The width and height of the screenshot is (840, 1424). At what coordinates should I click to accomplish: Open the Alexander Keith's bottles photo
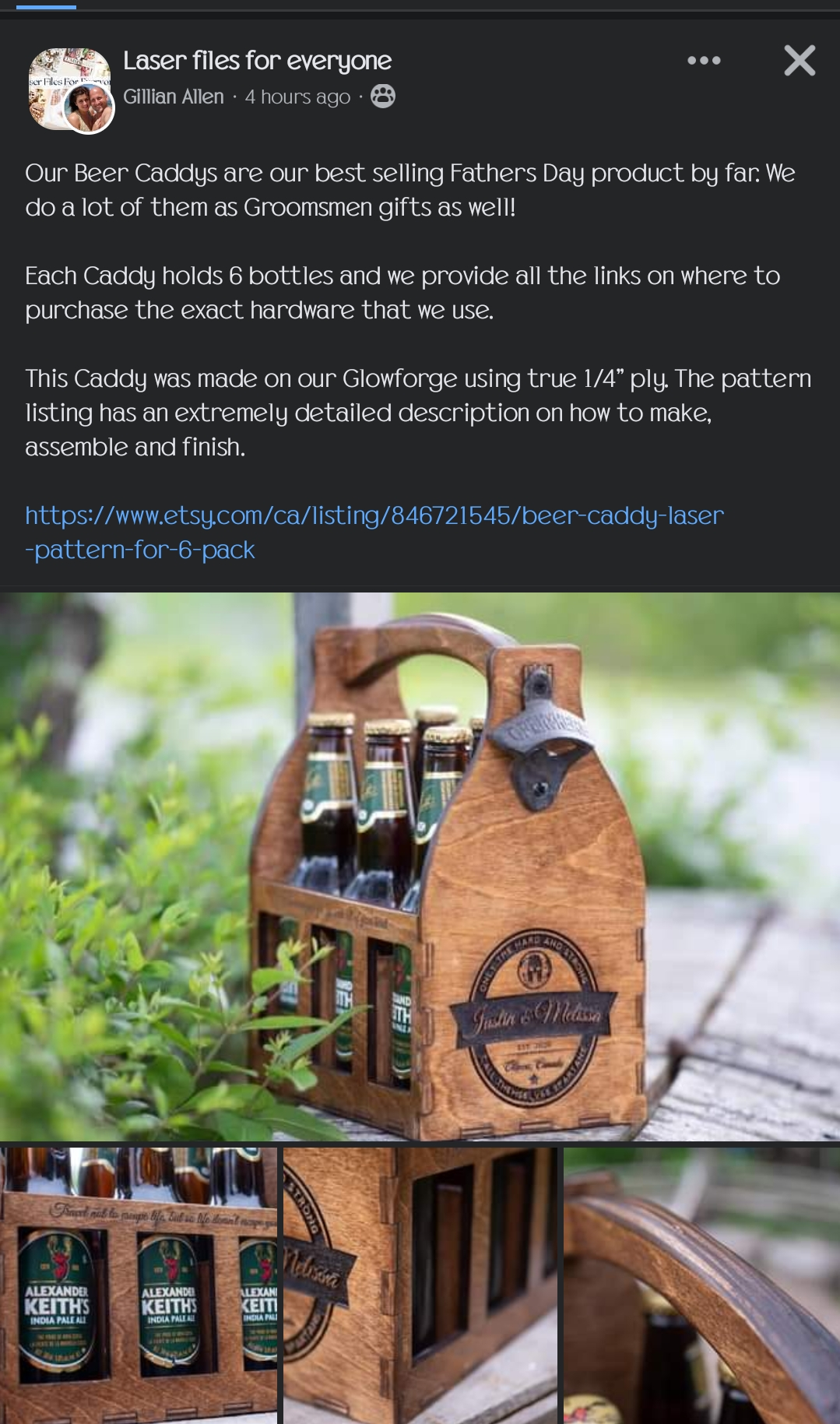tap(139, 1285)
